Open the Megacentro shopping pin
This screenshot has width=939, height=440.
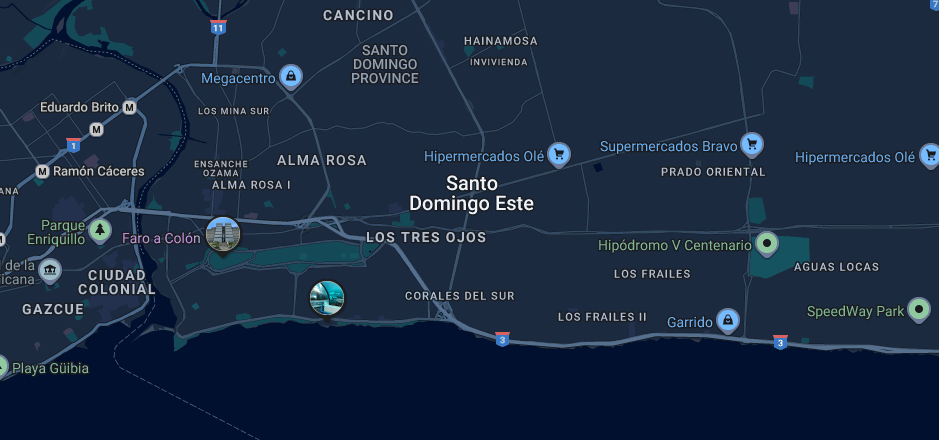[291, 76]
